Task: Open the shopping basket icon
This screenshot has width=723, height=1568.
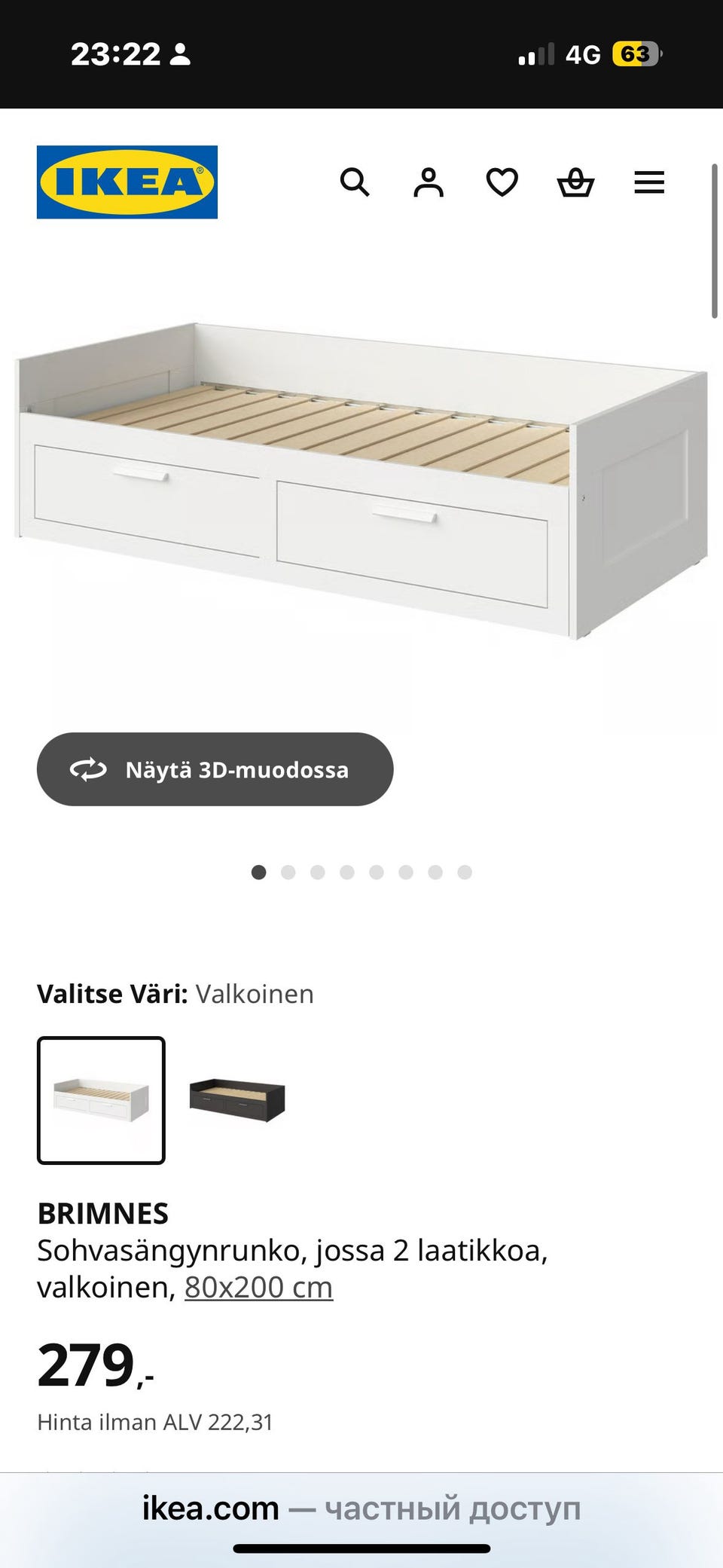Action: click(575, 182)
